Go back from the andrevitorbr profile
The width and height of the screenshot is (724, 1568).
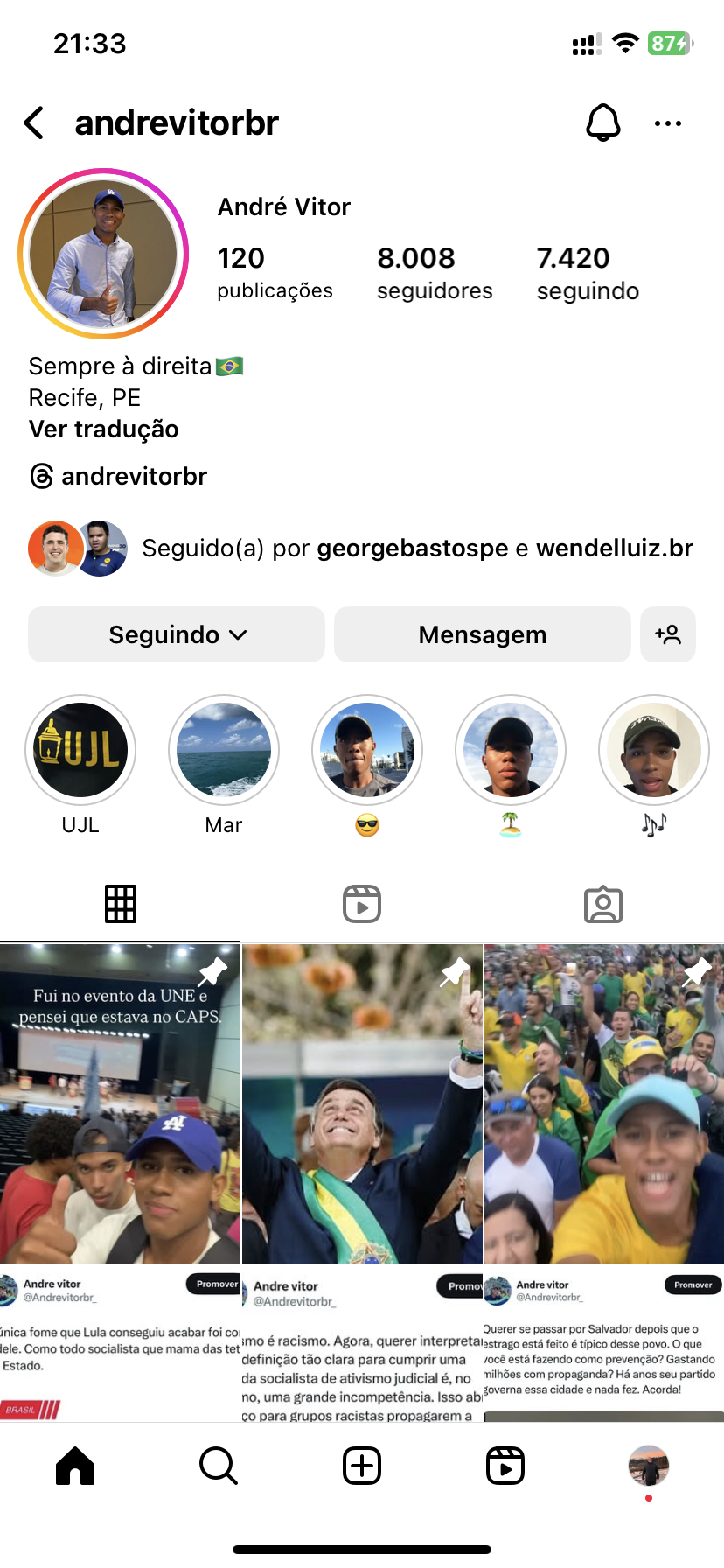35,123
